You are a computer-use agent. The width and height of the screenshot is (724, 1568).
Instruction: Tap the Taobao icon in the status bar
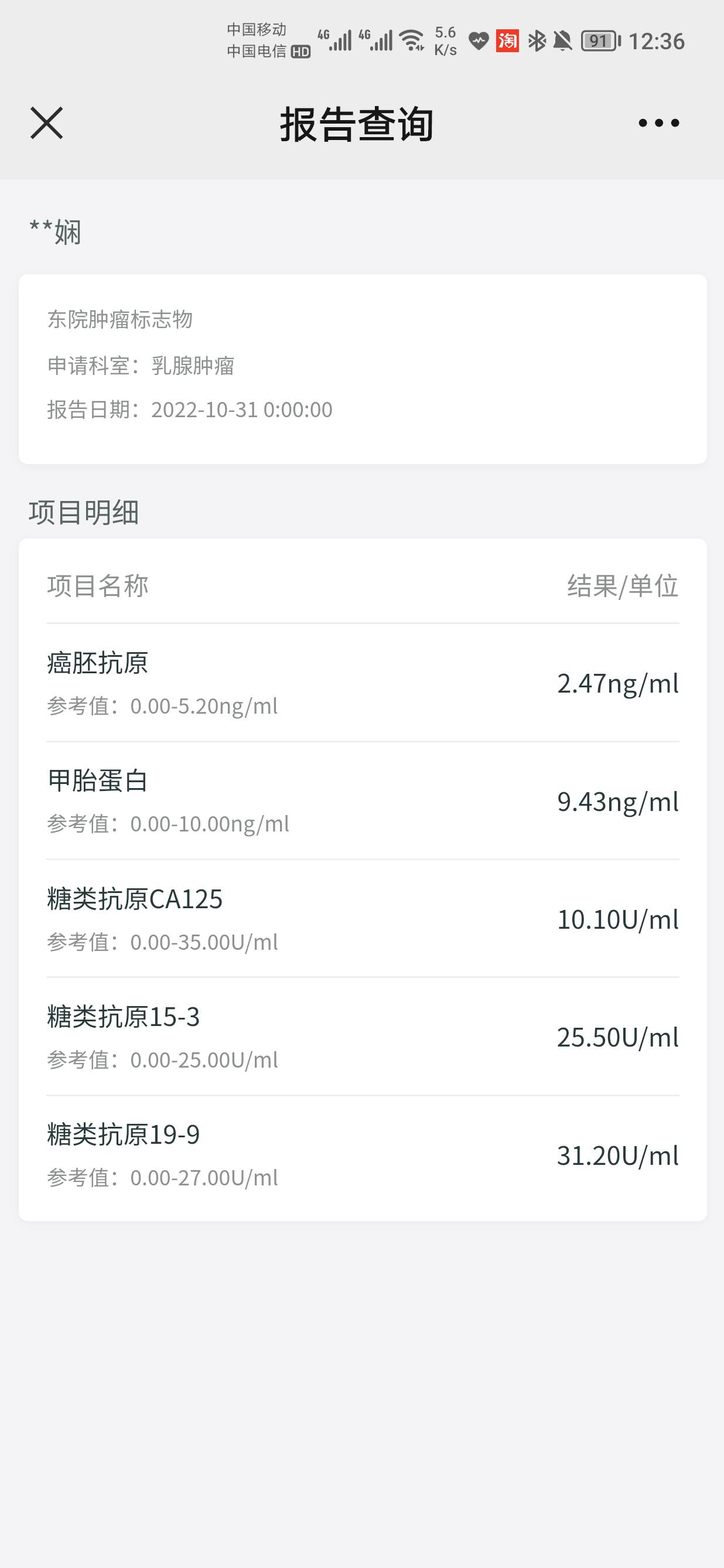(507, 40)
